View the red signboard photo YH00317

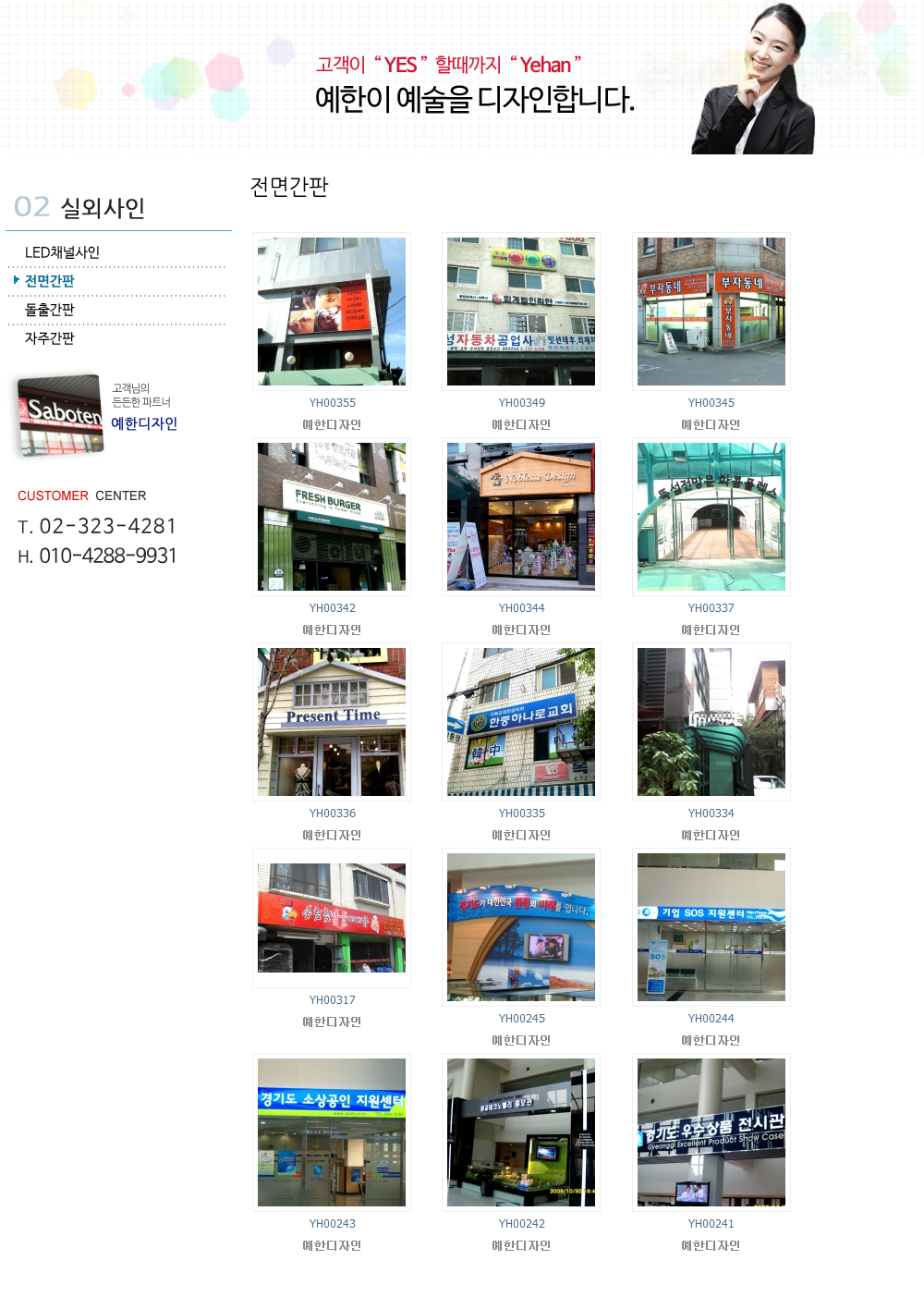pyautogui.click(x=332, y=918)
